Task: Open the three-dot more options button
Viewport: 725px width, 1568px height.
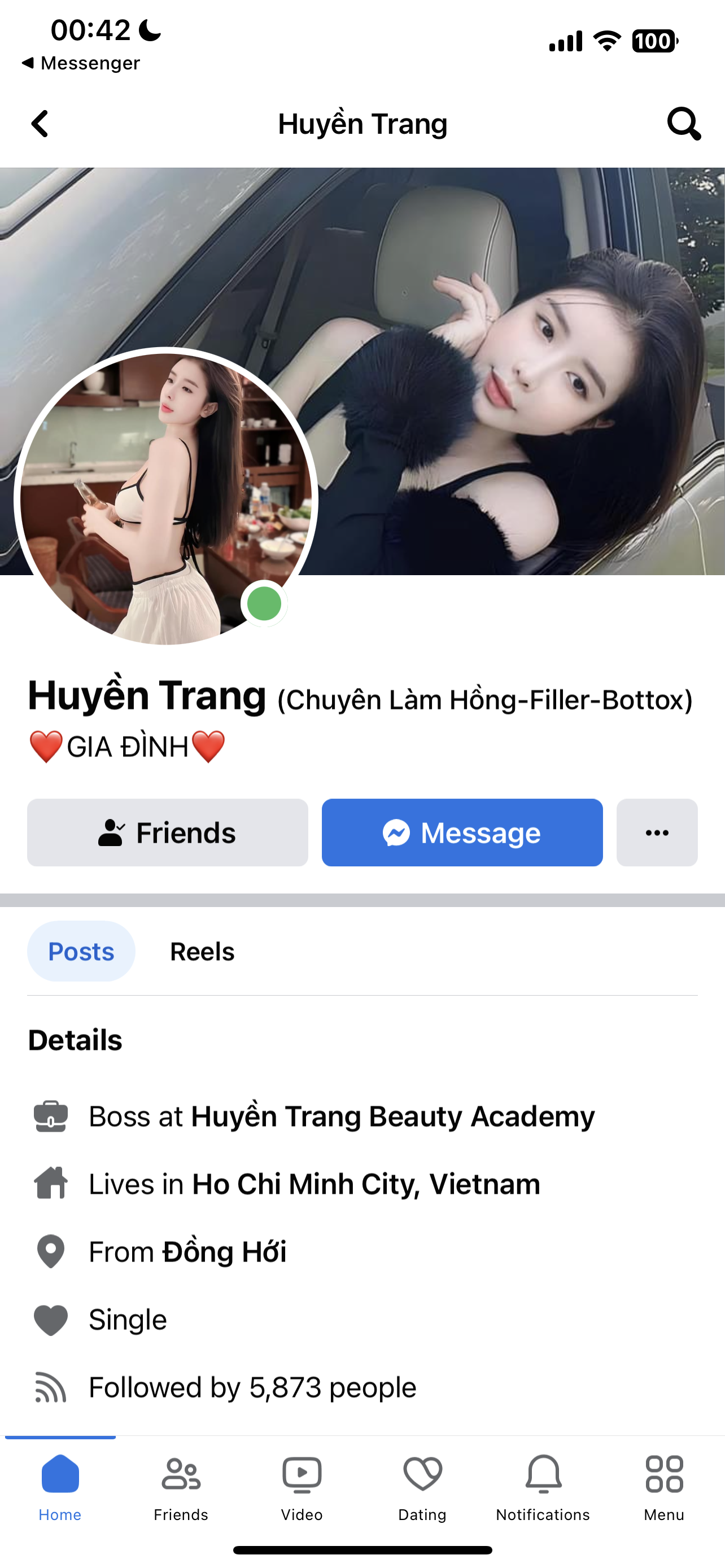Action: click(657, 832)
